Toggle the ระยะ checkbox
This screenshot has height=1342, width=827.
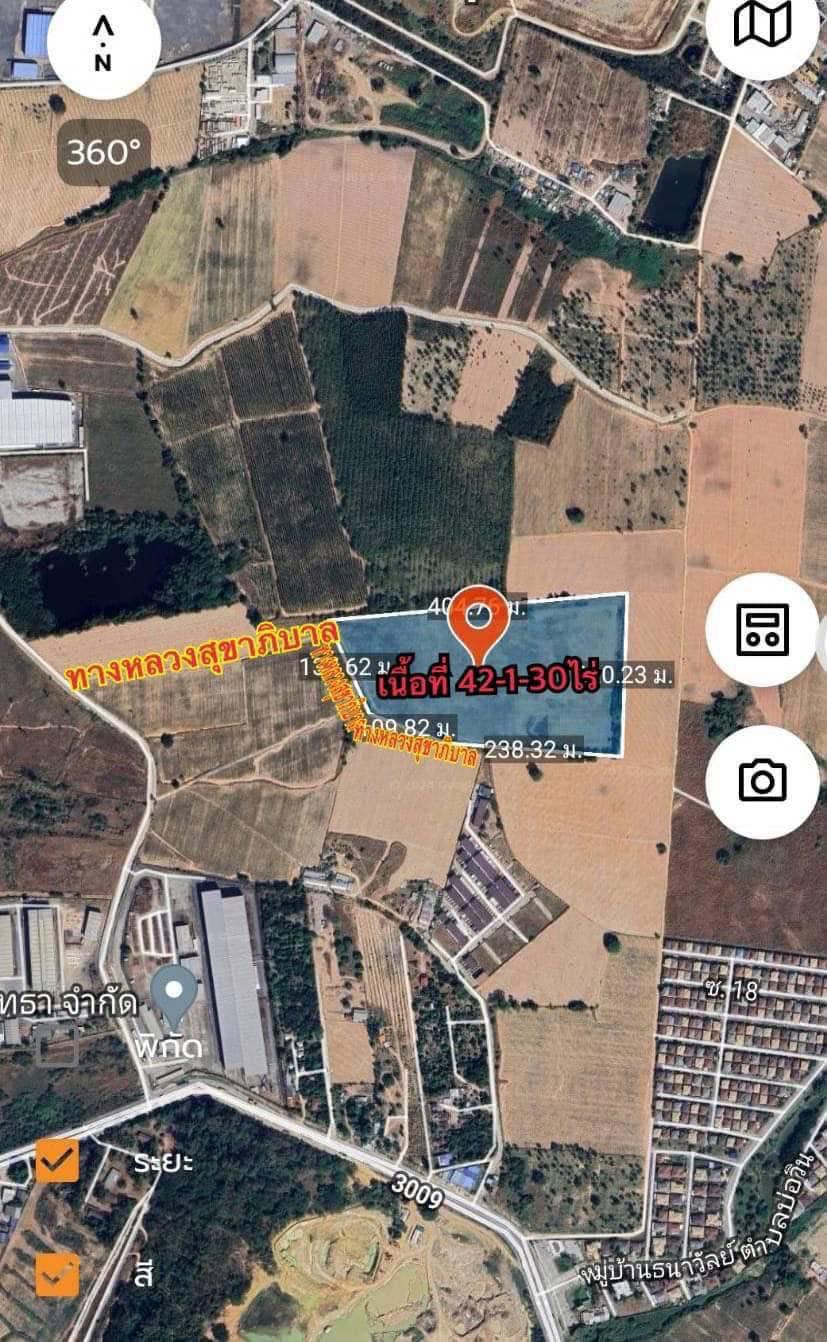[57, 1161]
